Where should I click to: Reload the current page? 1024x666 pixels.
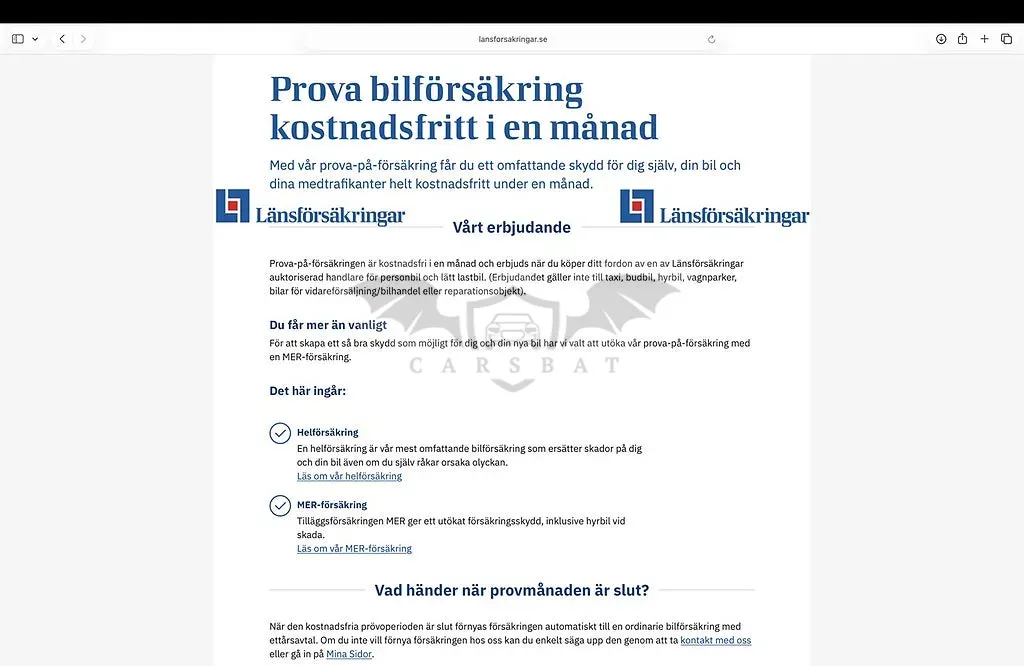(711, 39)
